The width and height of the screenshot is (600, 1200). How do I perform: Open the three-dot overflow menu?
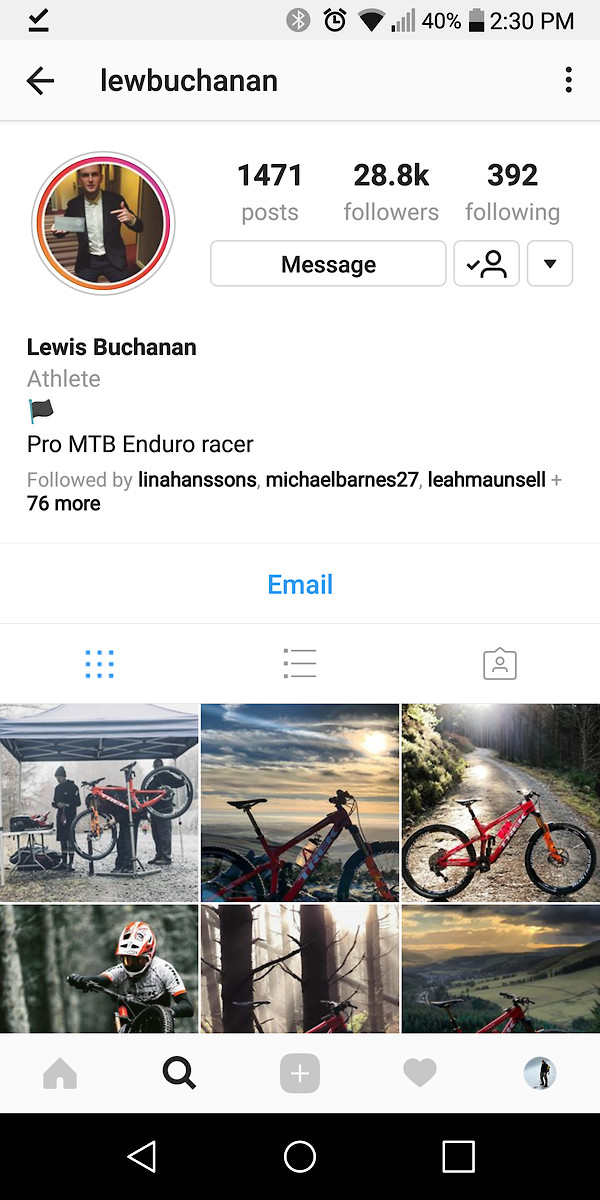[568, 81]
